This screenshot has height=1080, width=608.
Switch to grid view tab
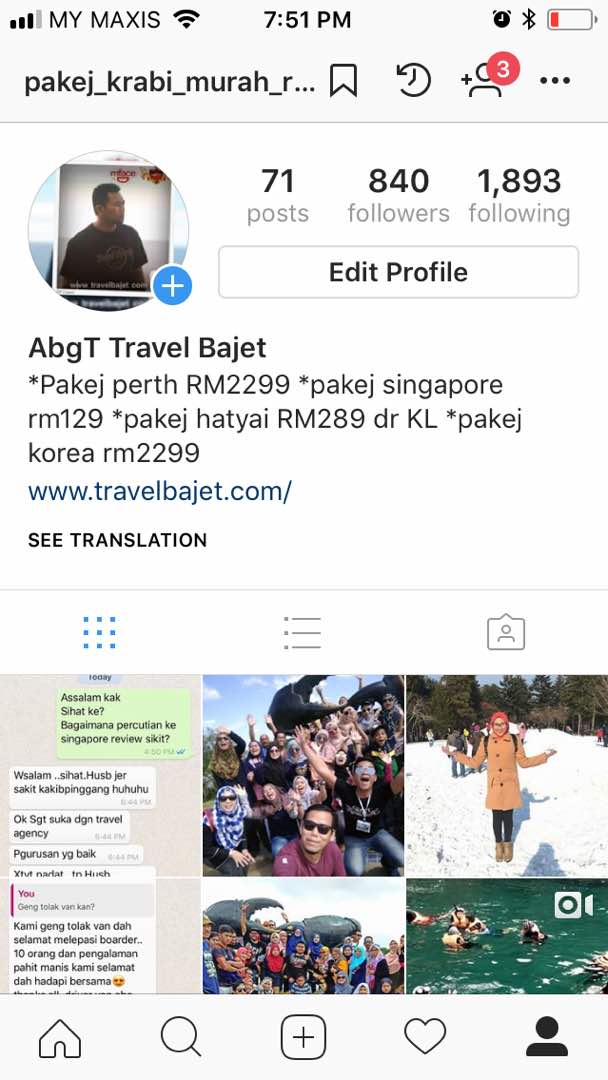tap(100, 632)
